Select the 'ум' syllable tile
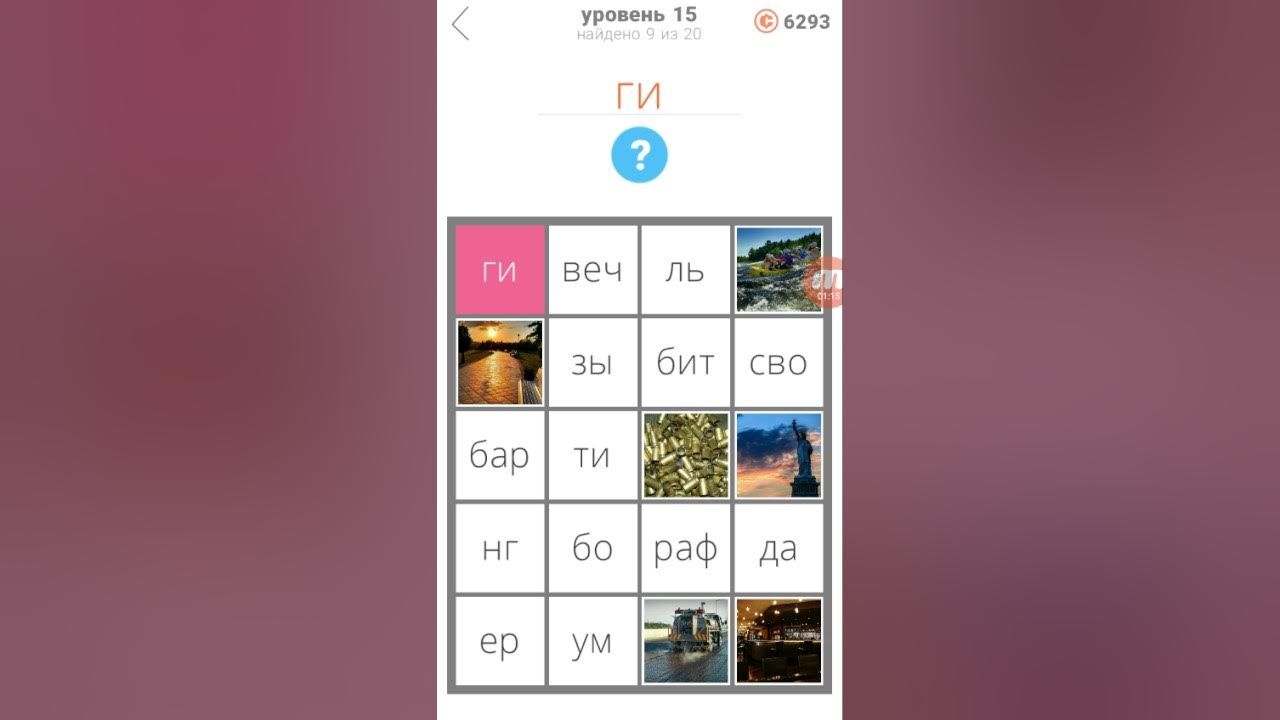 [592, 641]
